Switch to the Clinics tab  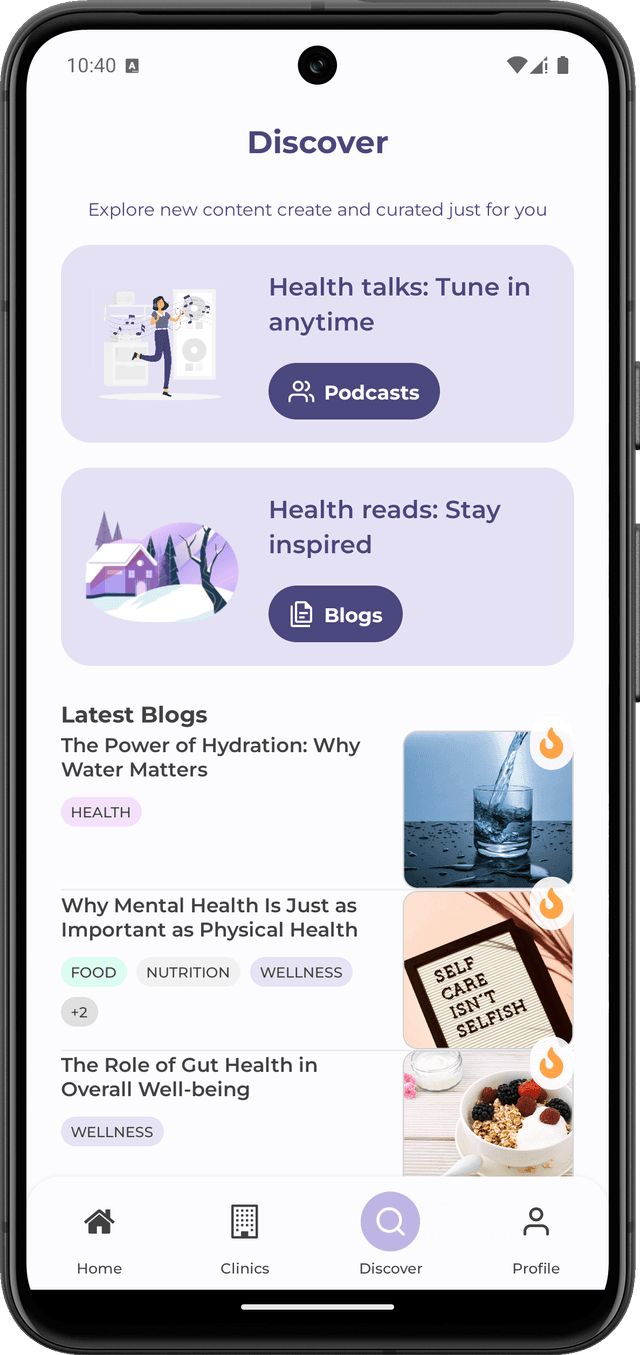pyautogui.click(x=245, y=1238)
